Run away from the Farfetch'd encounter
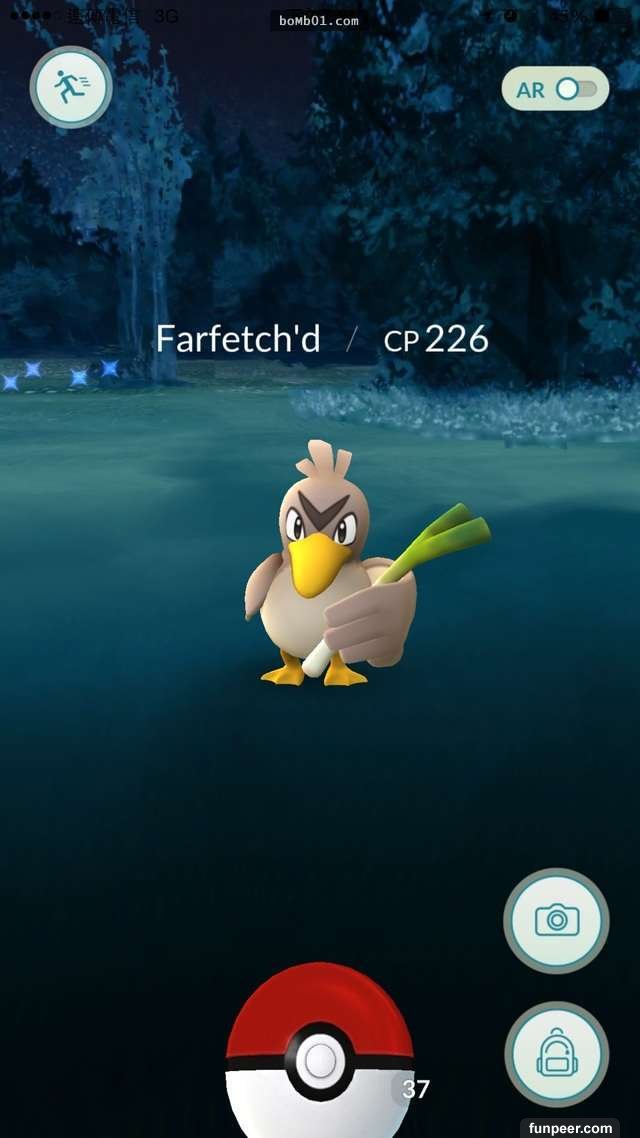The width and height of the screenshot is (640, 1138). (x=70, y=88)
